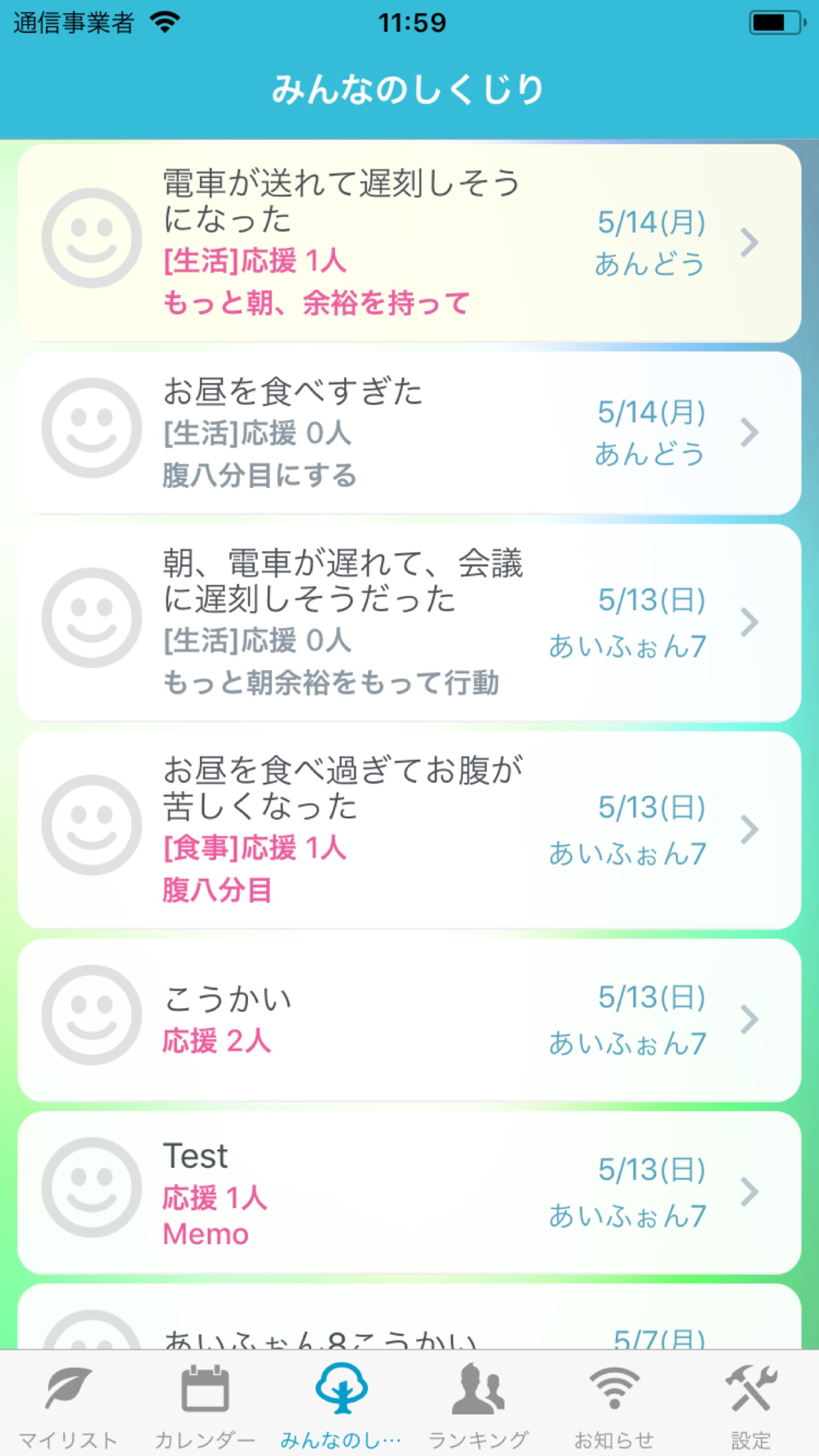Select the みんなのしくじり tab

[x=341, y=1404]
